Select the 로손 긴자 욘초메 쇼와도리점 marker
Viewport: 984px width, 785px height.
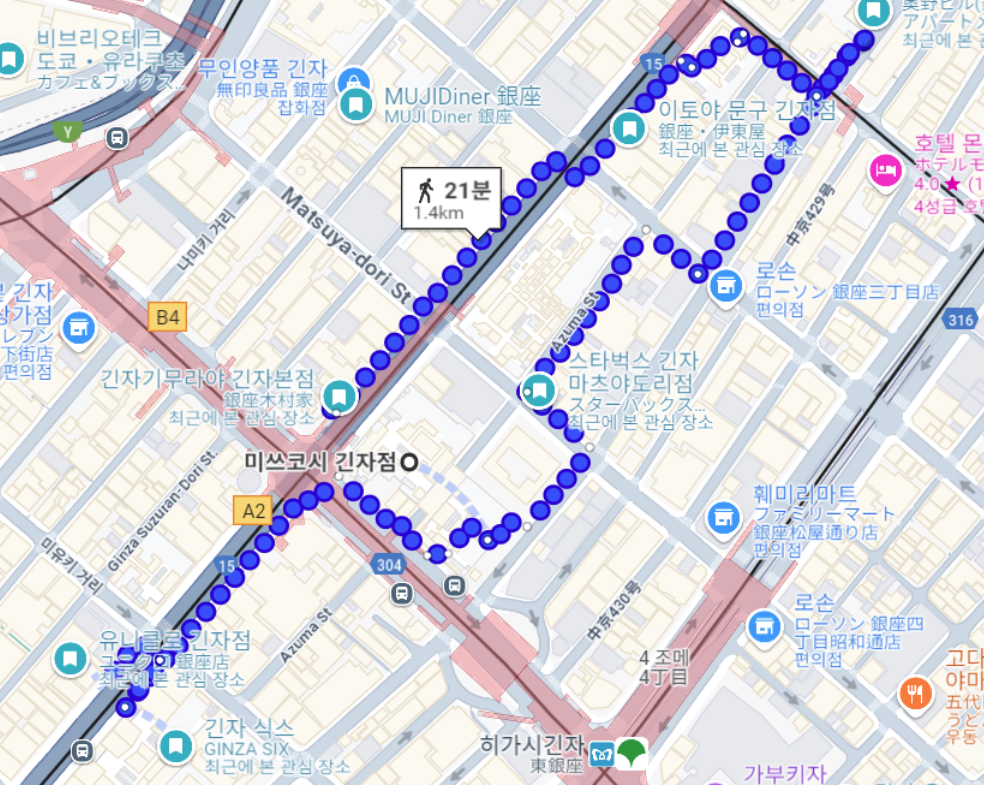coord(765,627)
